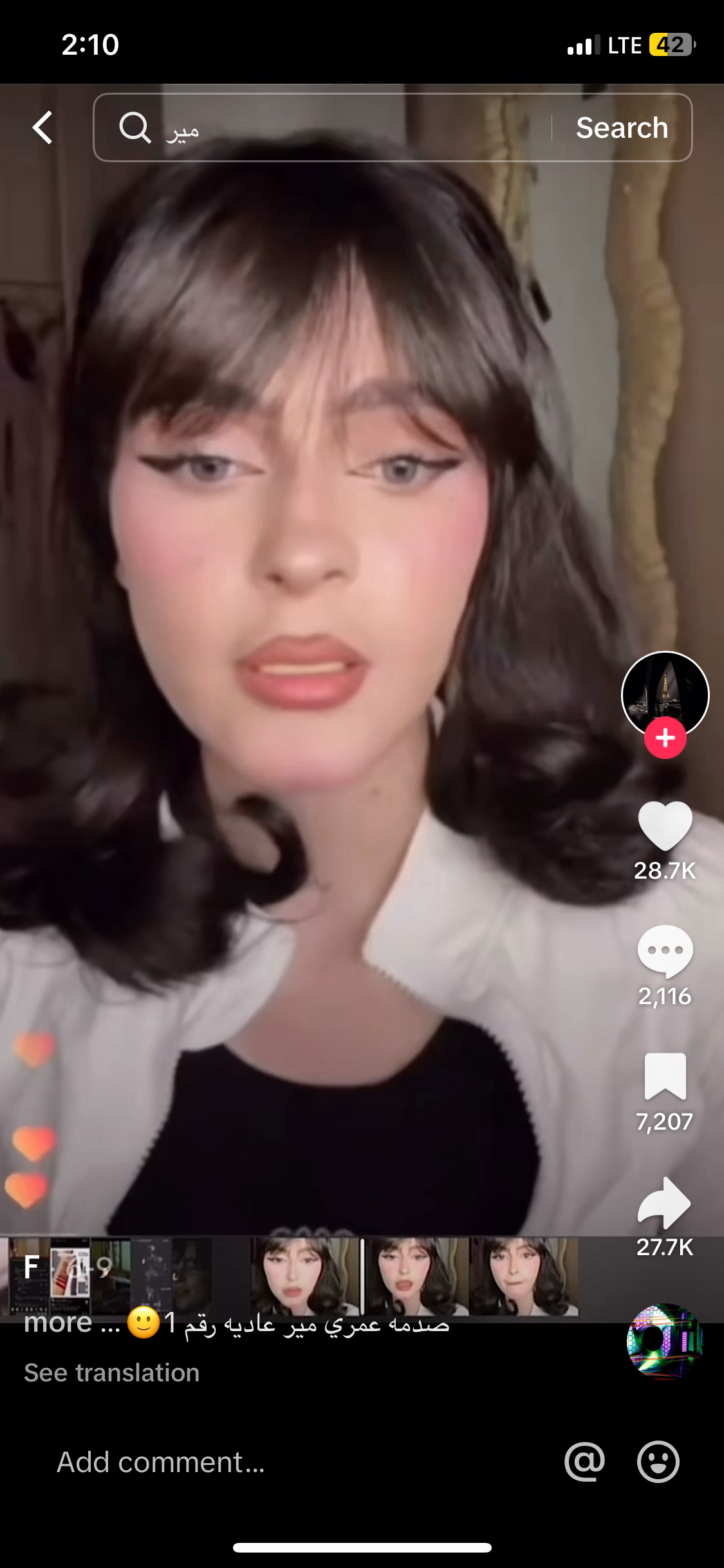The height and width of the screenshot is (1568, 724).
Task: Expand the caption with more
Action: [59, 1323]
